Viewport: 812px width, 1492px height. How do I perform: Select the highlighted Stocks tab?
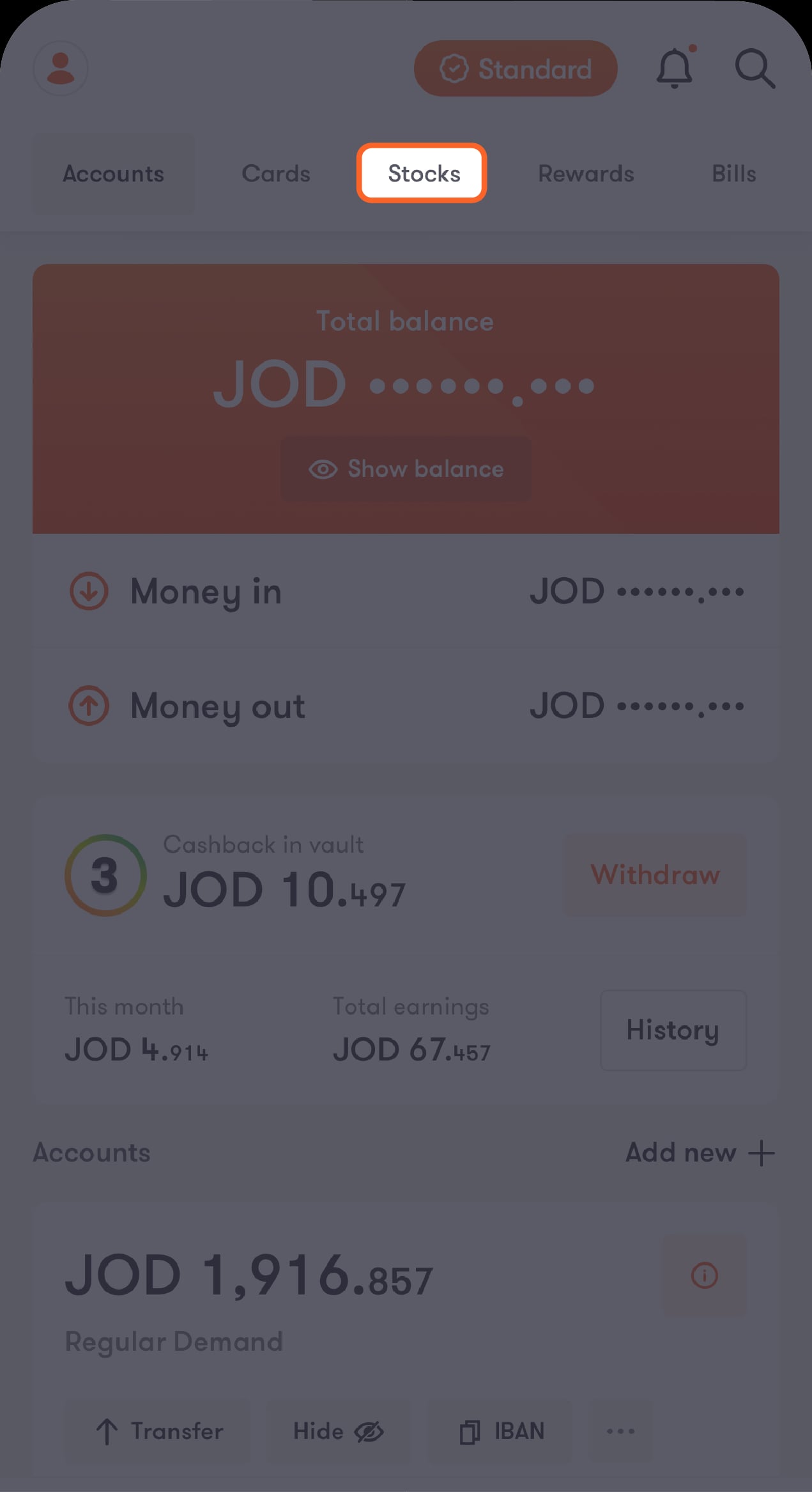click(x=422, y=173)
